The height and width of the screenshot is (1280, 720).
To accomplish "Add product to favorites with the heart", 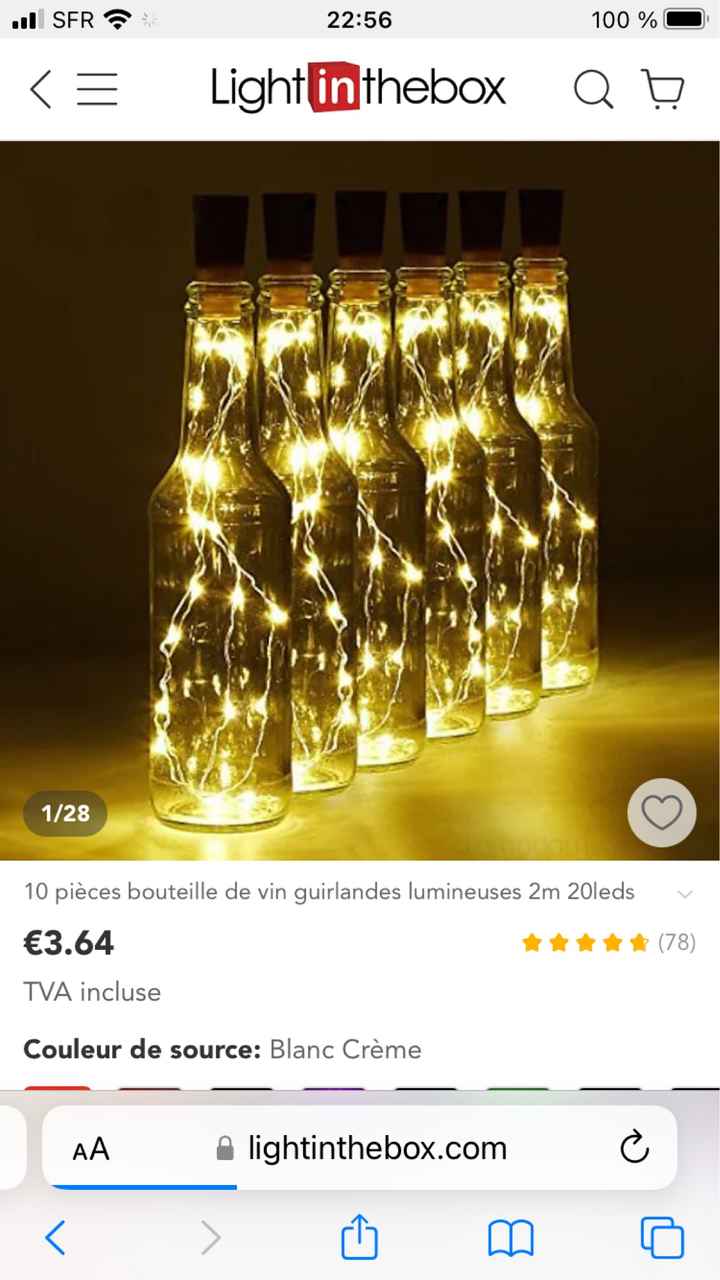I will 661,813.
